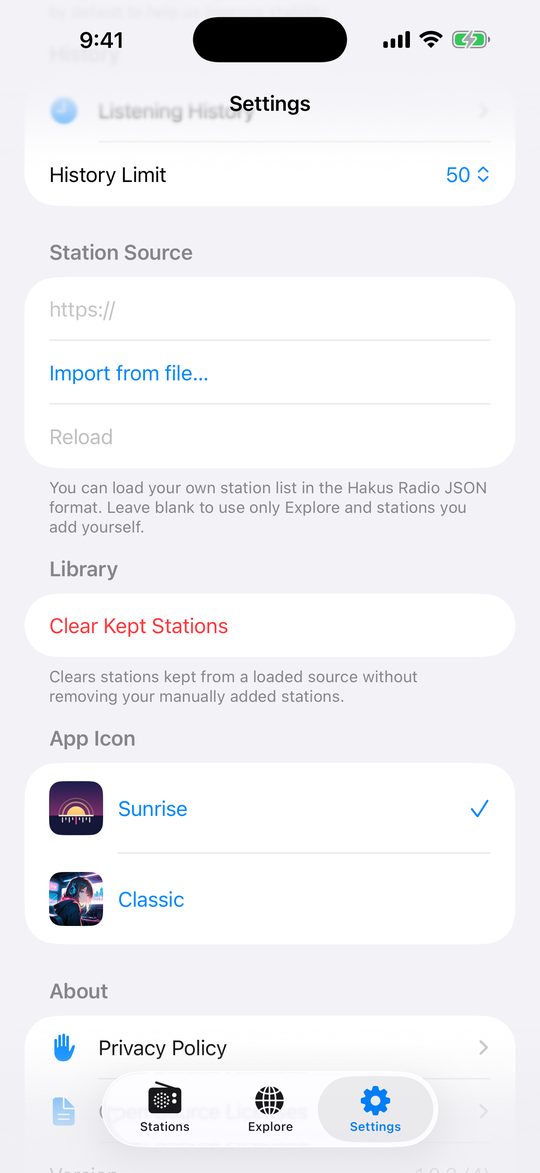Change the History Limit value
The height and width of the screenshot is (1173, 540).
(467, 175)
